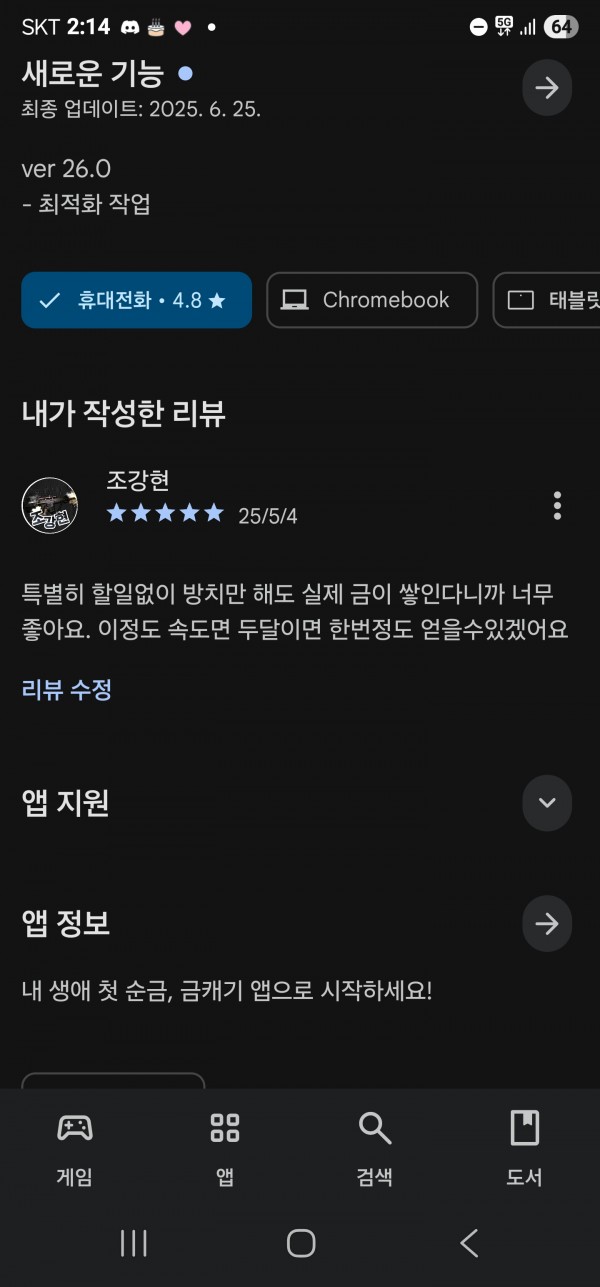This screenshot has width=600, height=1287.
Task: Switch to the 도서 tab
Action: point(525,1149)
